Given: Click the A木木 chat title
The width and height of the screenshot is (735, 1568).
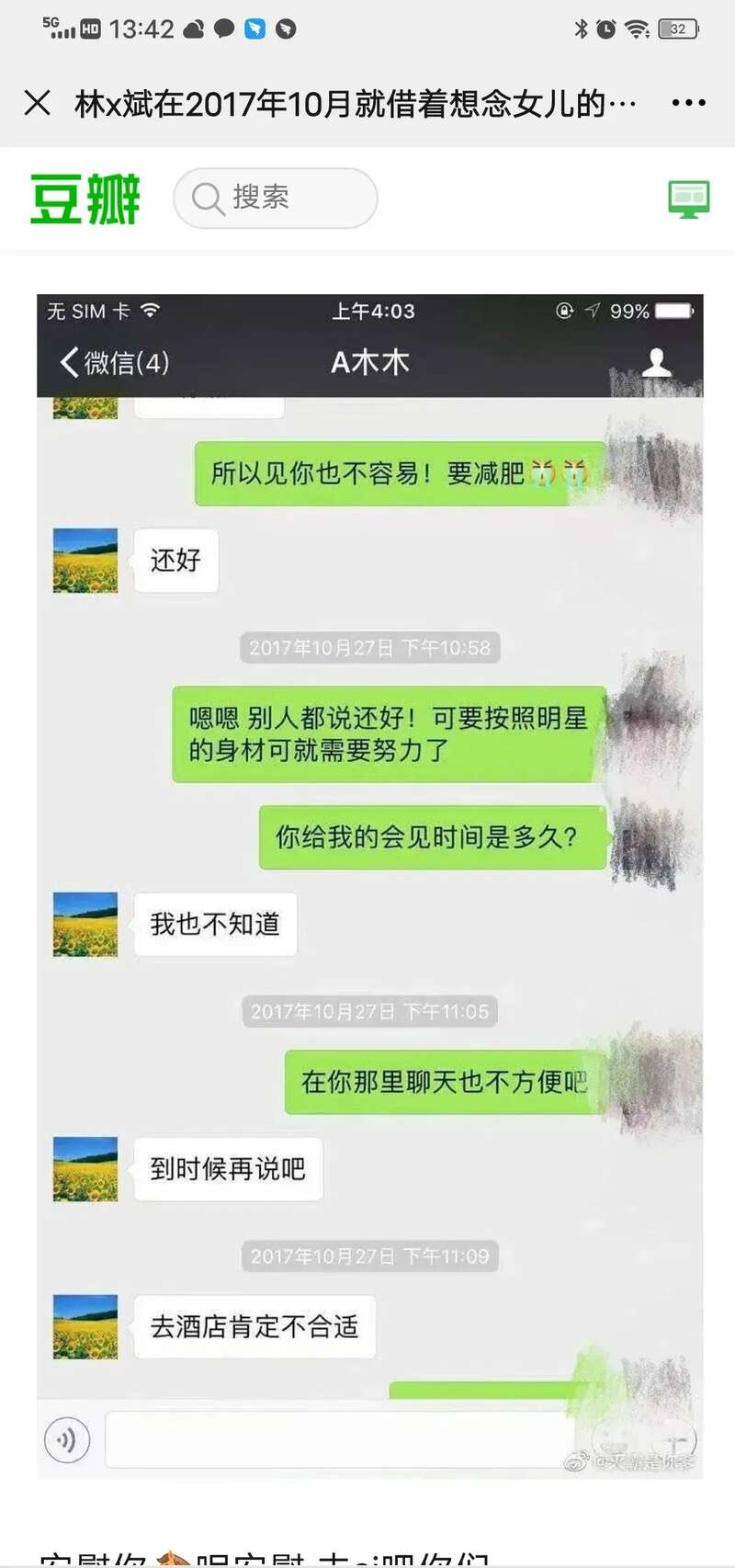Looking at the screenshot, I should 369,362.
